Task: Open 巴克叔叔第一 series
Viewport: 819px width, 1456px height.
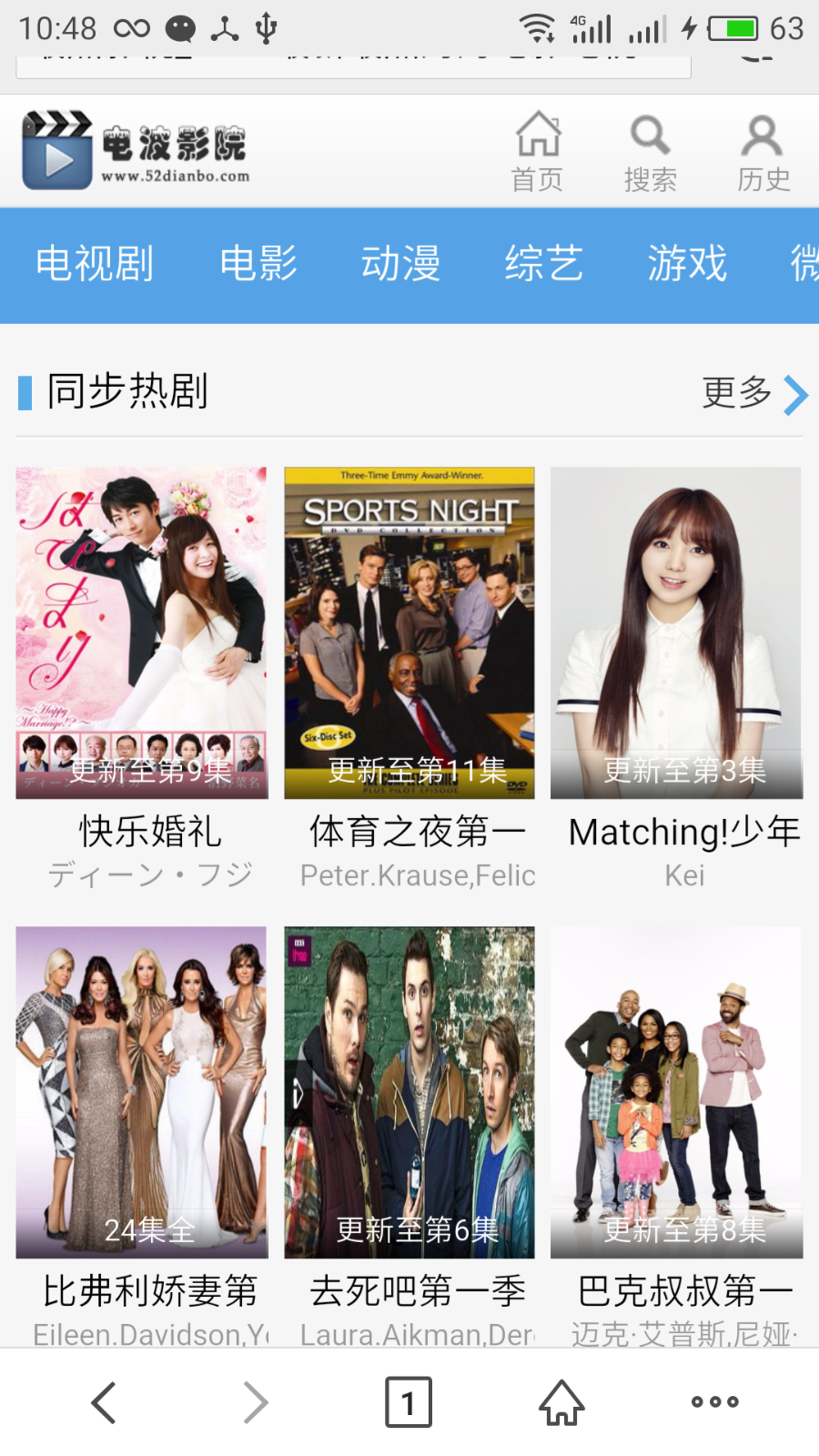Action: click(x=676, y=1092)
